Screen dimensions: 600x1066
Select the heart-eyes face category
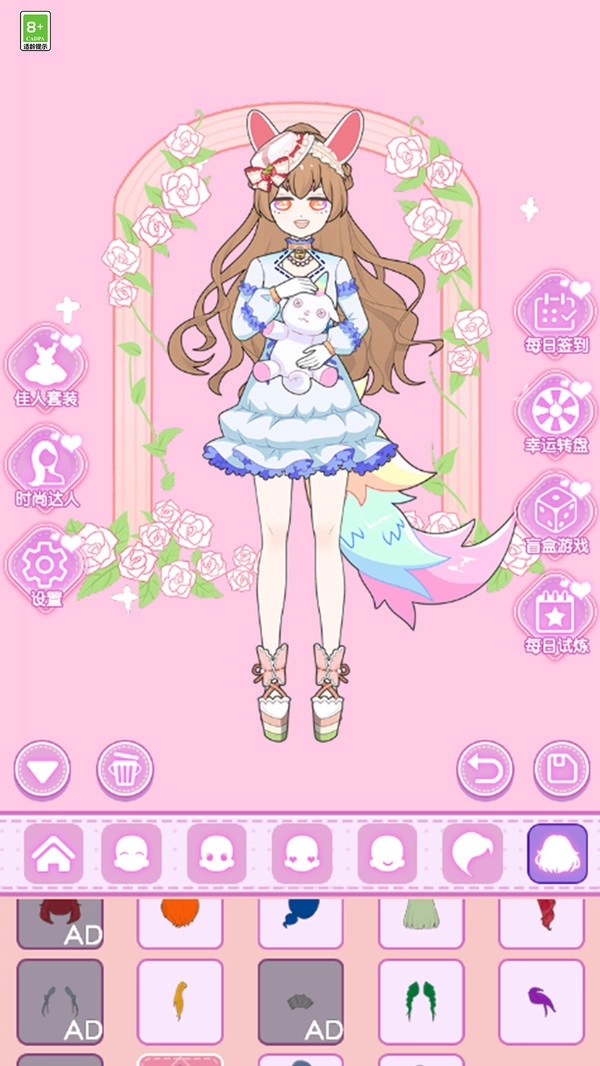pyautogui.click(x=301, y=853)
